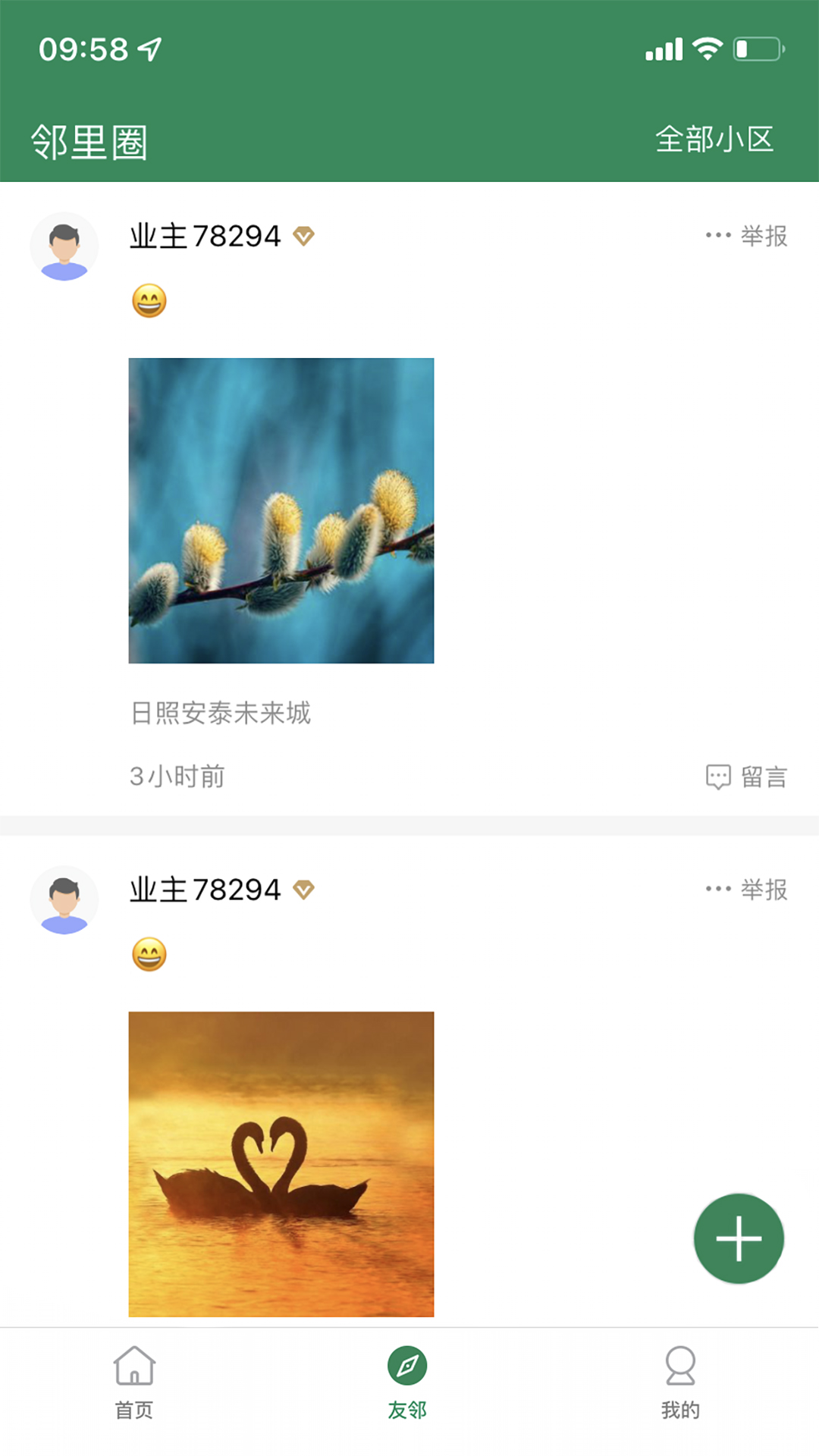
Task: Tap the battery level indicator
Action: pos(758,47)
